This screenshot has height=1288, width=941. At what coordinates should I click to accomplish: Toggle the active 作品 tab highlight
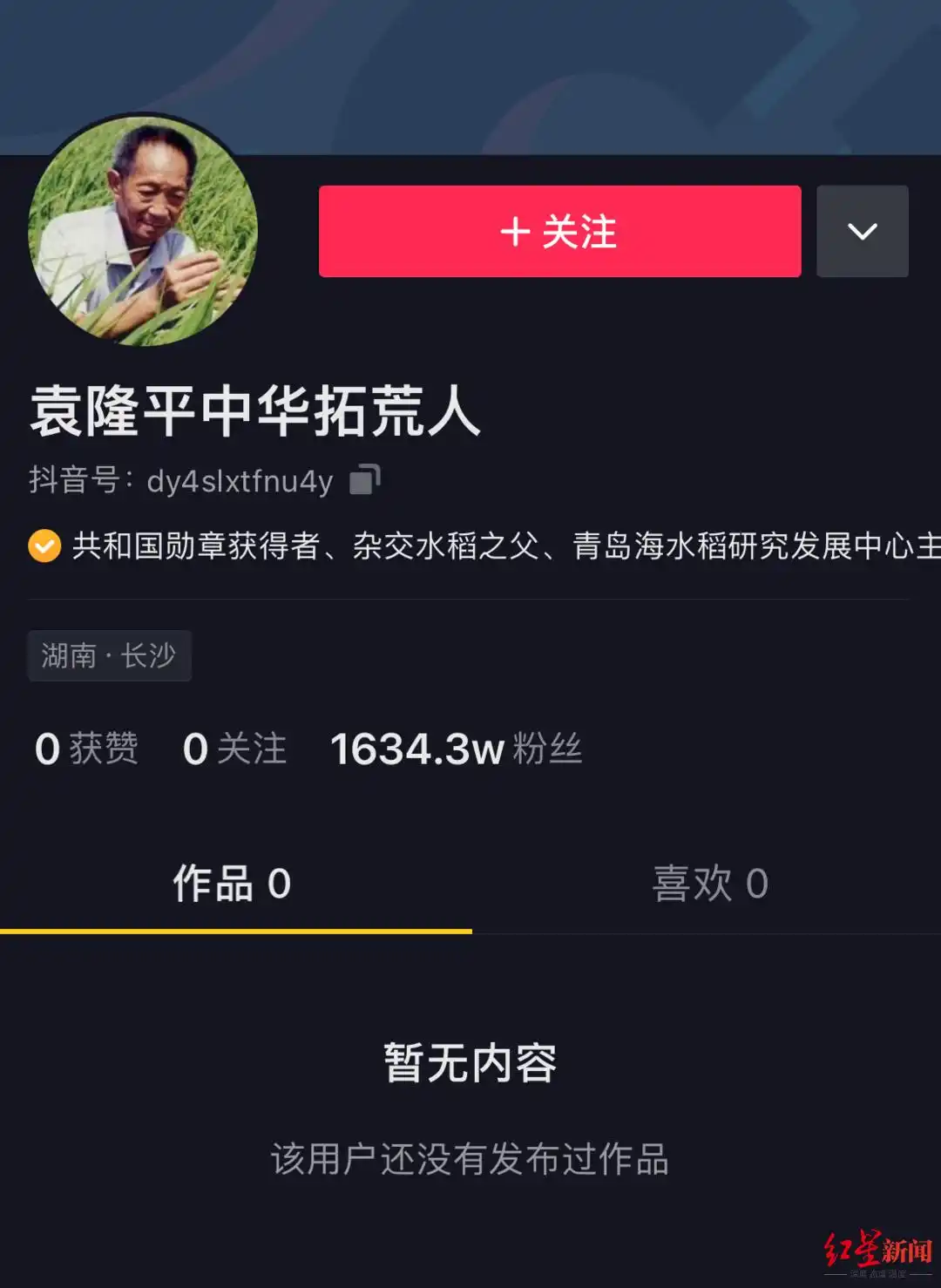(233, 884)
